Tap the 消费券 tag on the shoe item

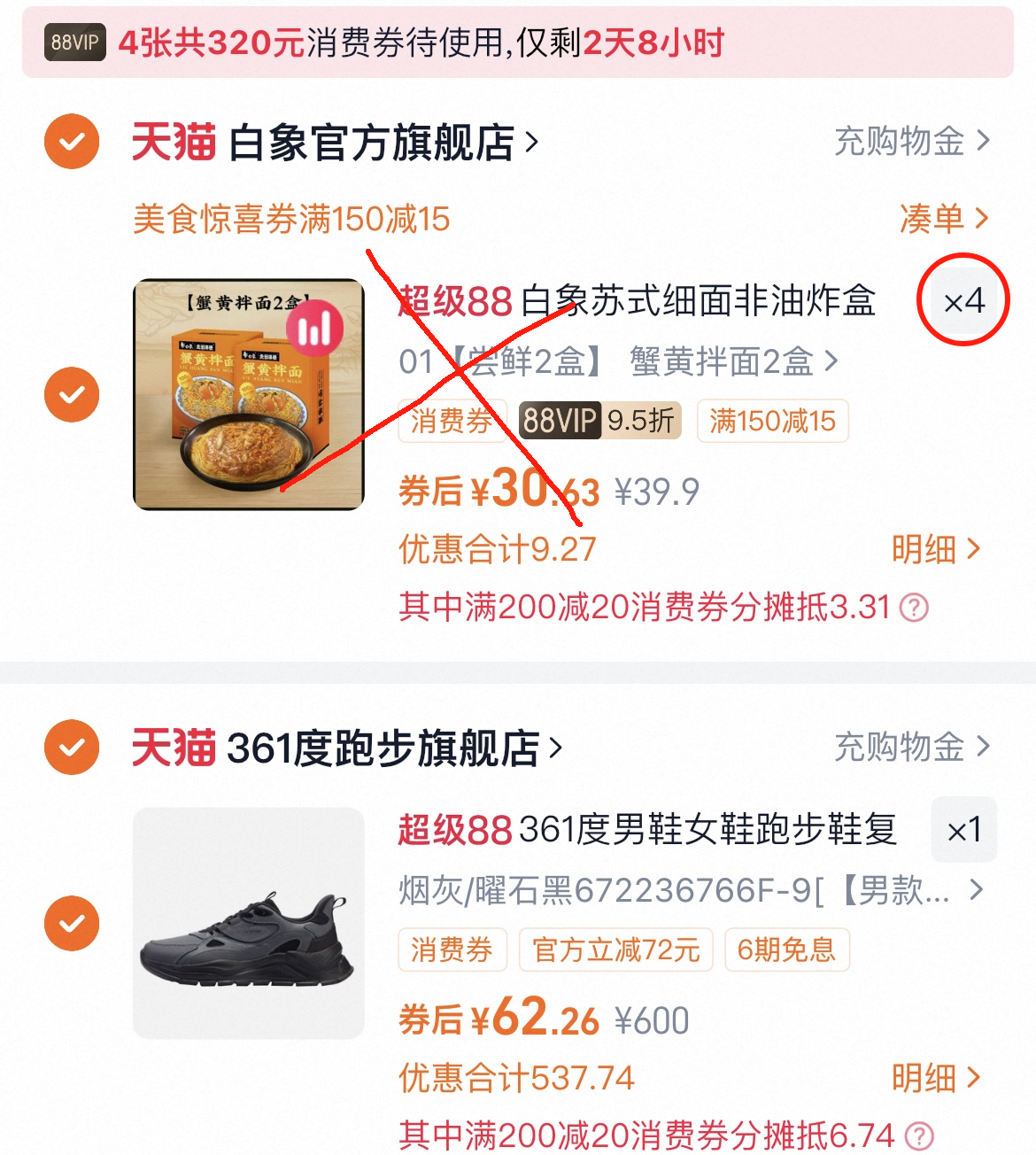tap(452, 949)
